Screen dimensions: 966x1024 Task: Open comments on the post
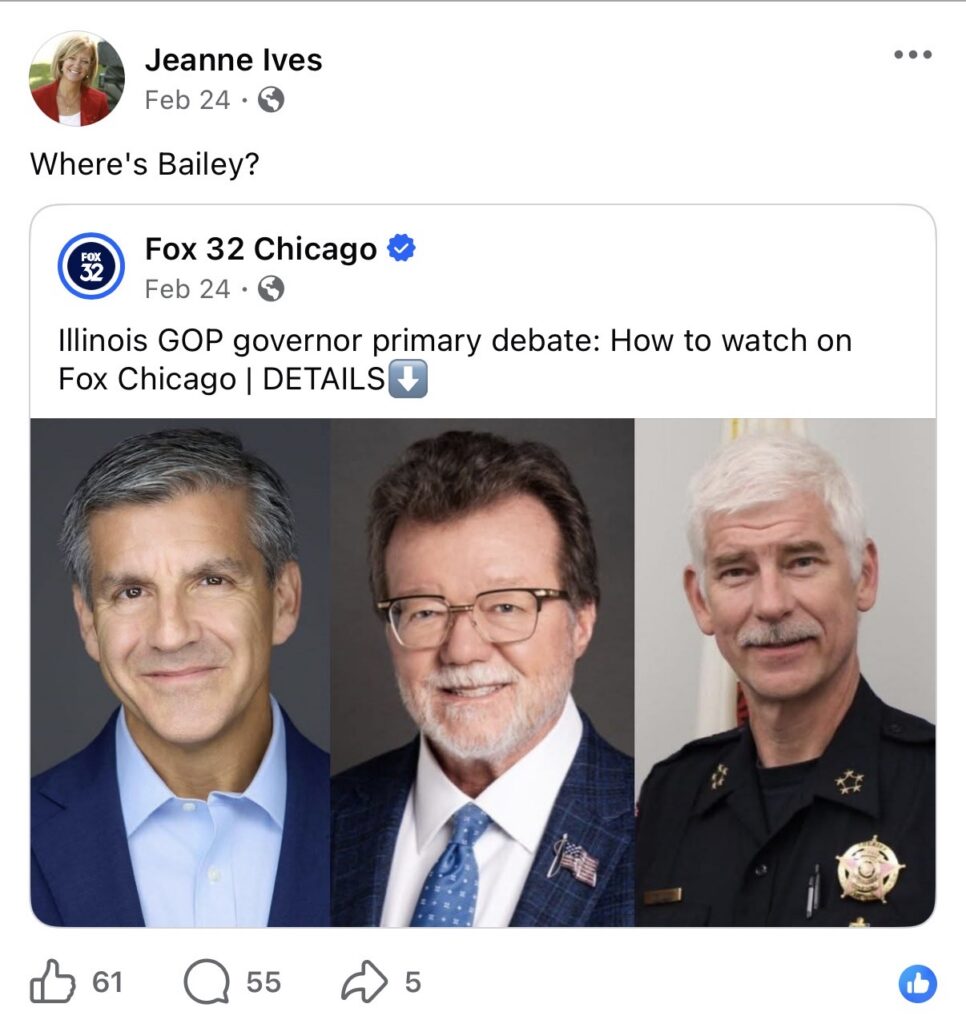pos(207,983)
